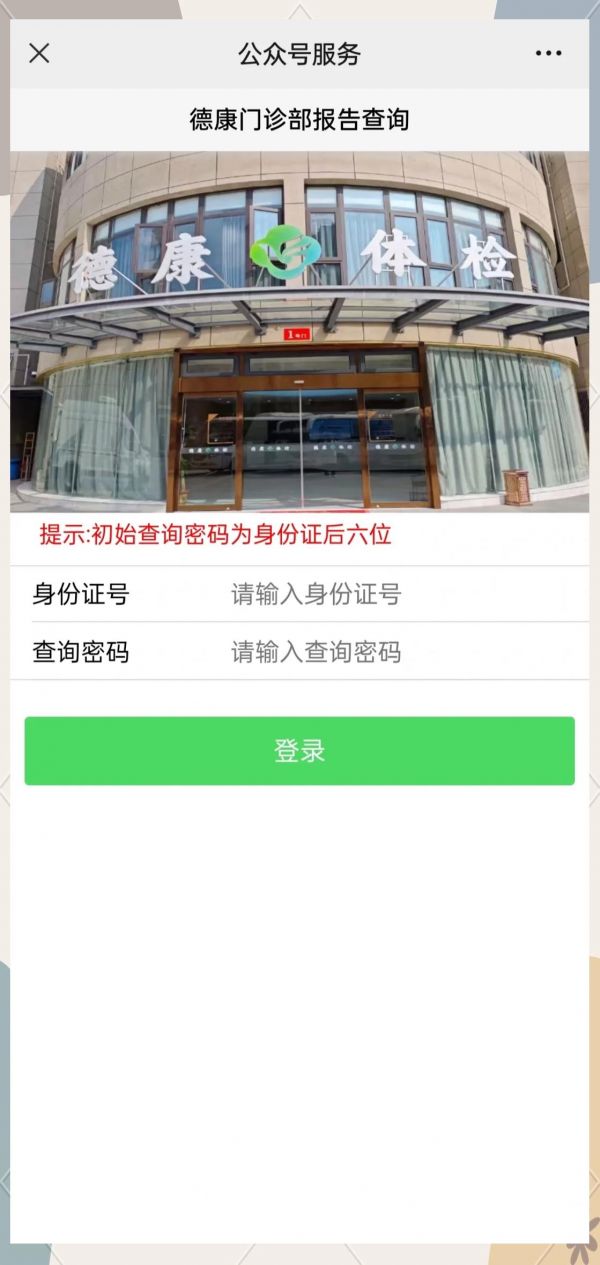
Task: Tap the green 登录 button
Action: (x=300, y=751)
